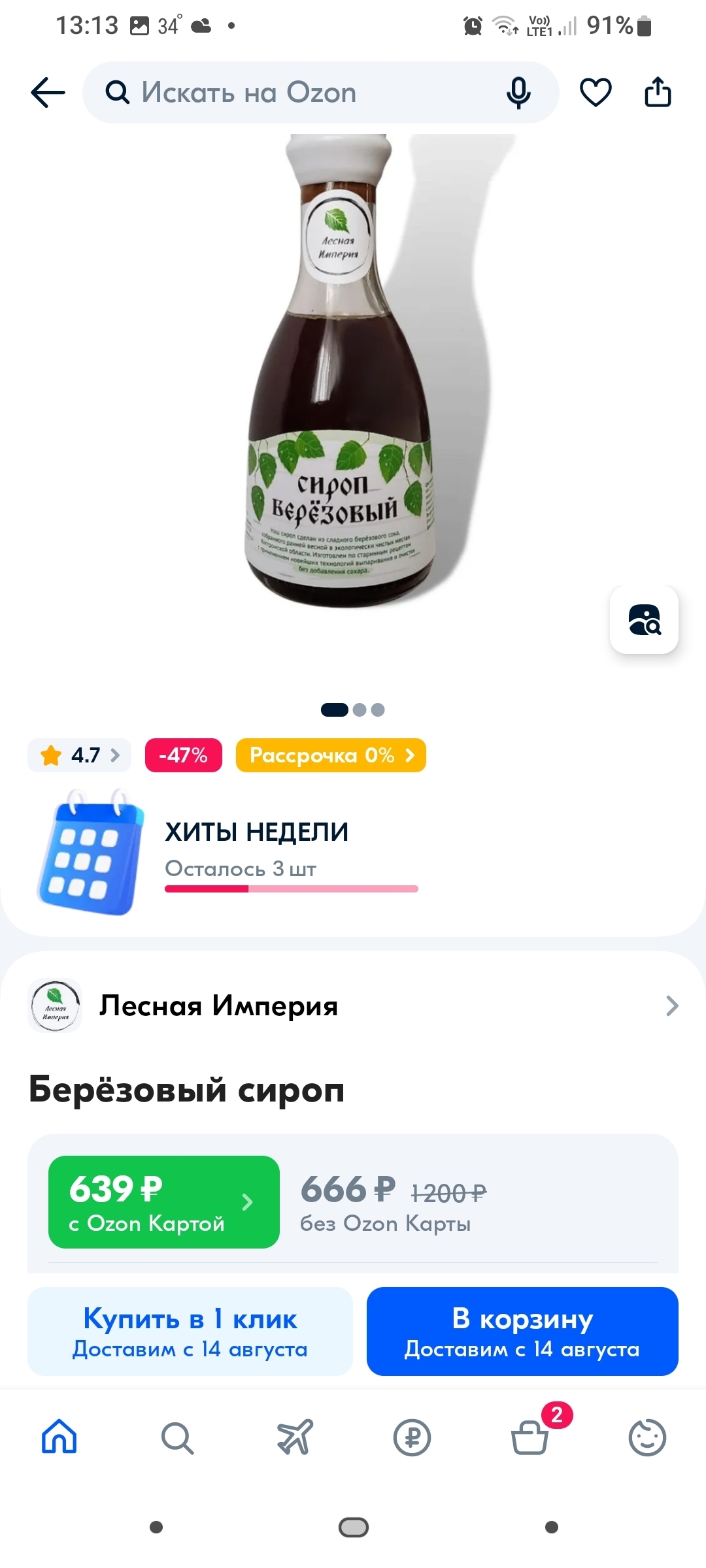
Task: Open the 4.7 rating reviews
Action: (x=80, y=755)
